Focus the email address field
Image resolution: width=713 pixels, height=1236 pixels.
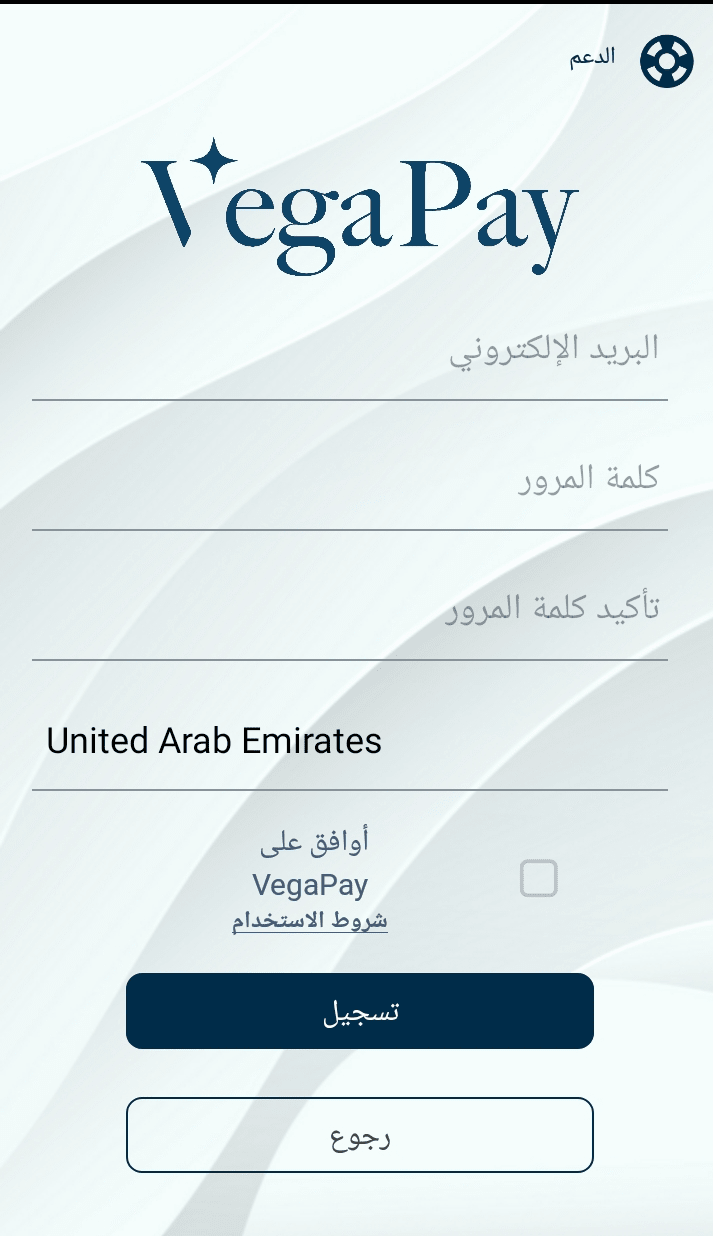[x=350, y=350]
